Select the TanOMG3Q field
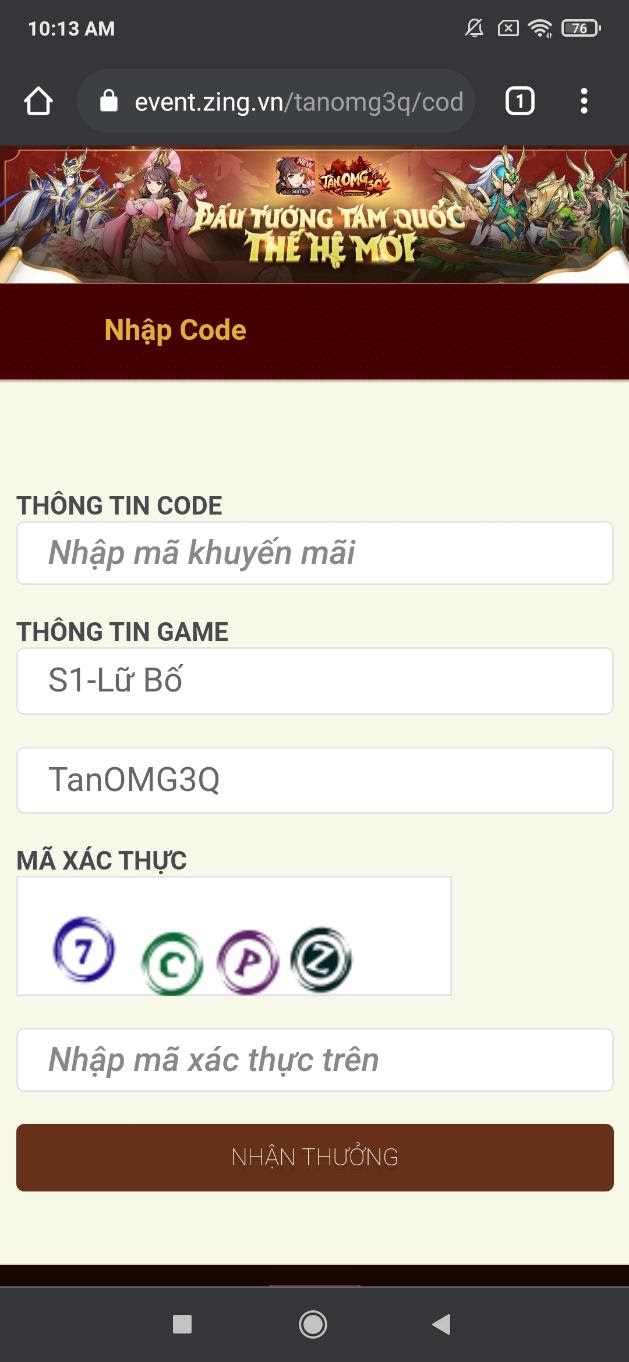The image size is (629, 1362). coord(314,780)
